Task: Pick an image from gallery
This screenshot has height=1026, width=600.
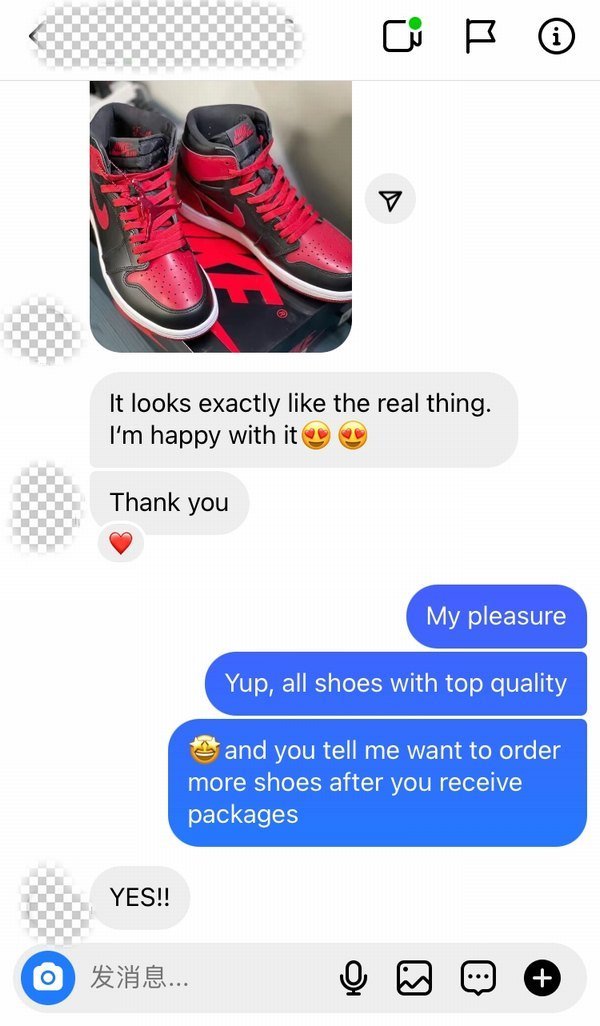Action: [x=414, y=977]
